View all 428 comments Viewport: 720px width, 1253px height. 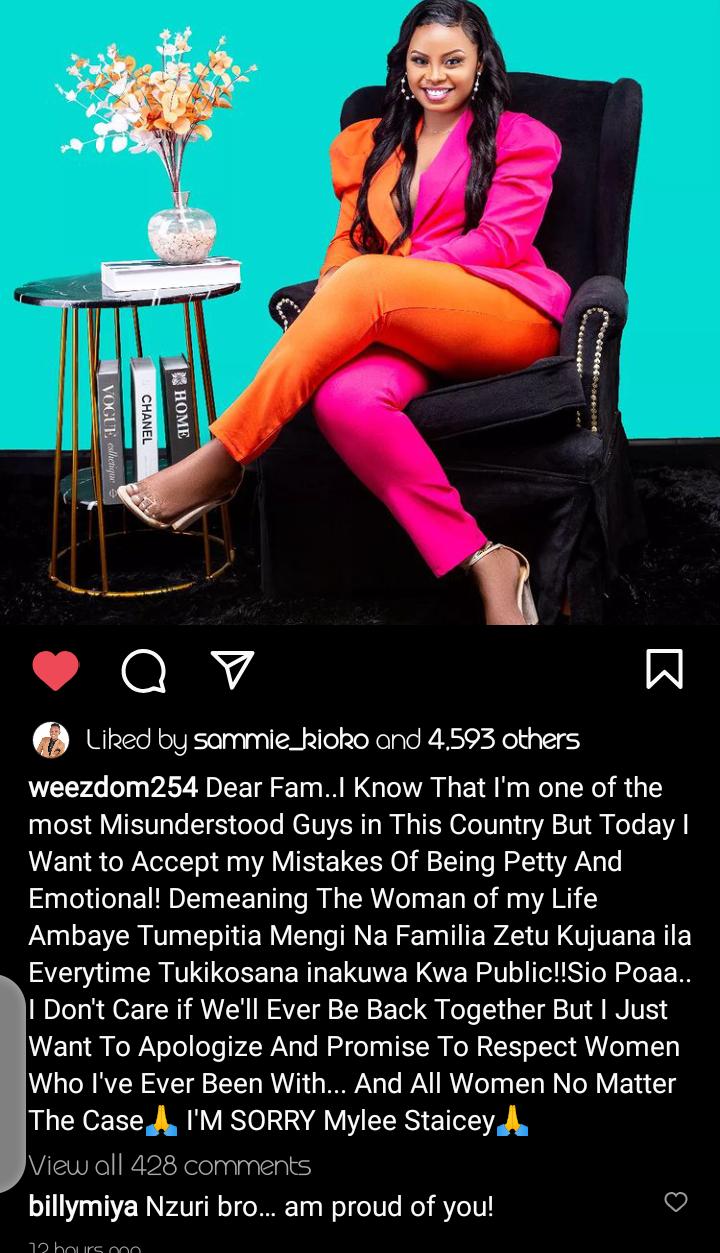pyautogui.click(x=169, y=1165)
